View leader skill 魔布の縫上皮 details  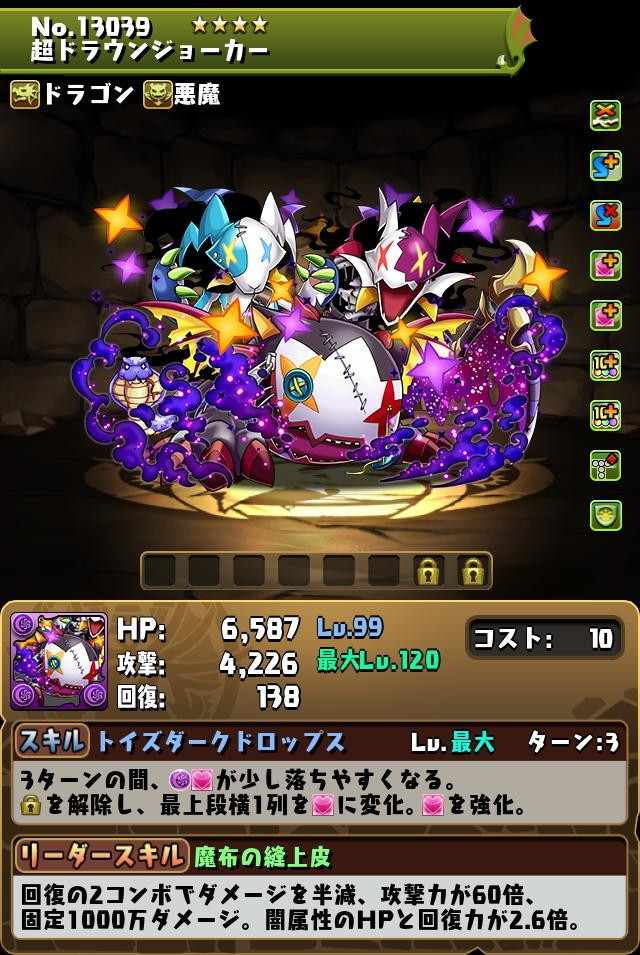[x=260, y=856]
